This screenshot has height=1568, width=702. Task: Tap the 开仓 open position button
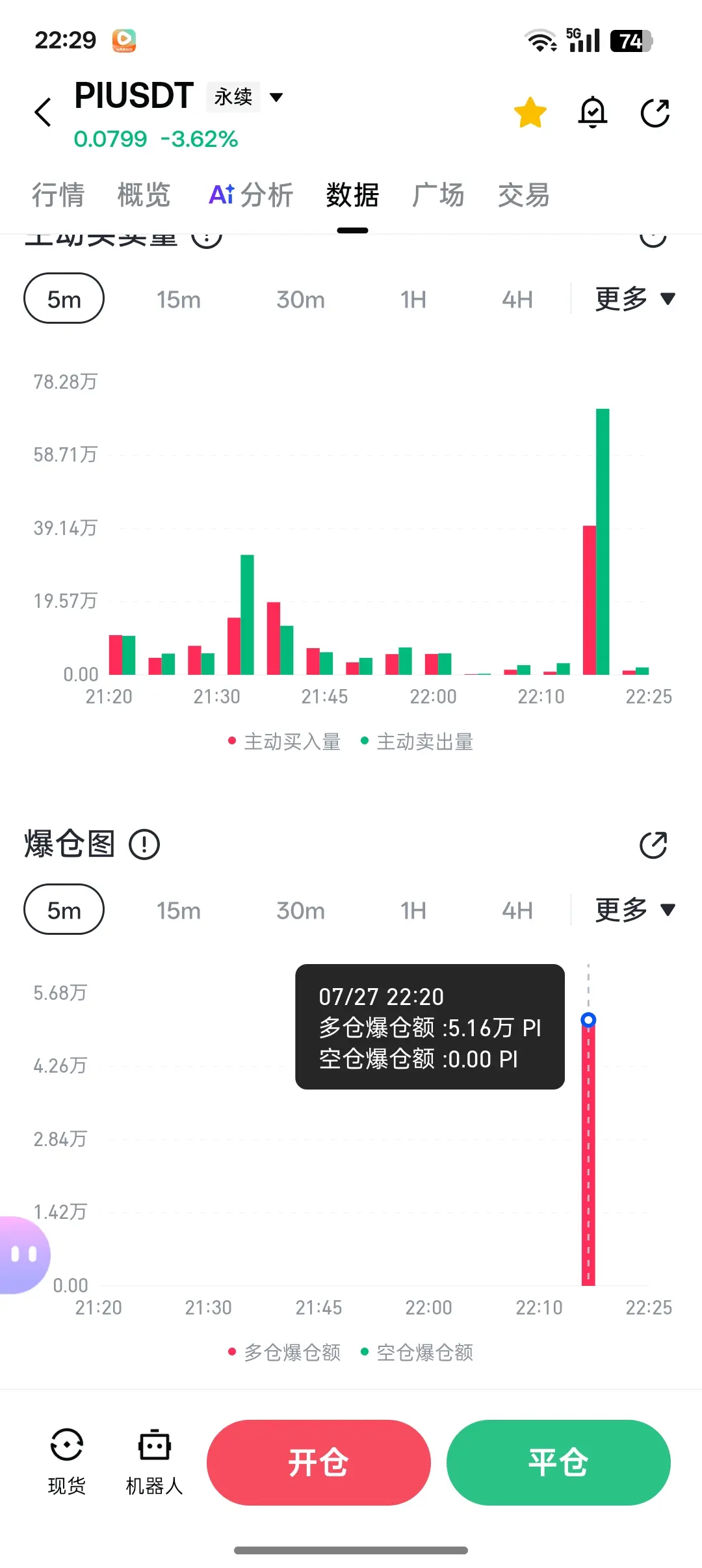click(x=318, y=1463)
